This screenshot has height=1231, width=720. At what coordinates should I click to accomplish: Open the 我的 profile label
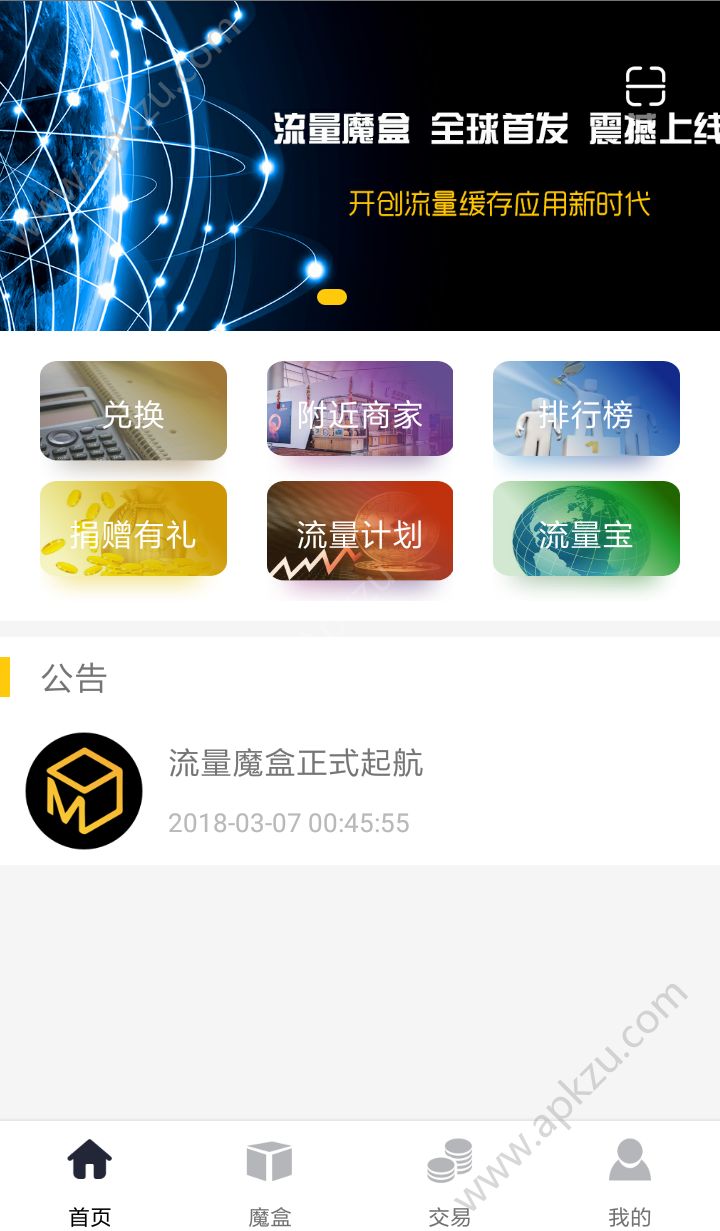pyautogui.click(x=629, y=1217)
